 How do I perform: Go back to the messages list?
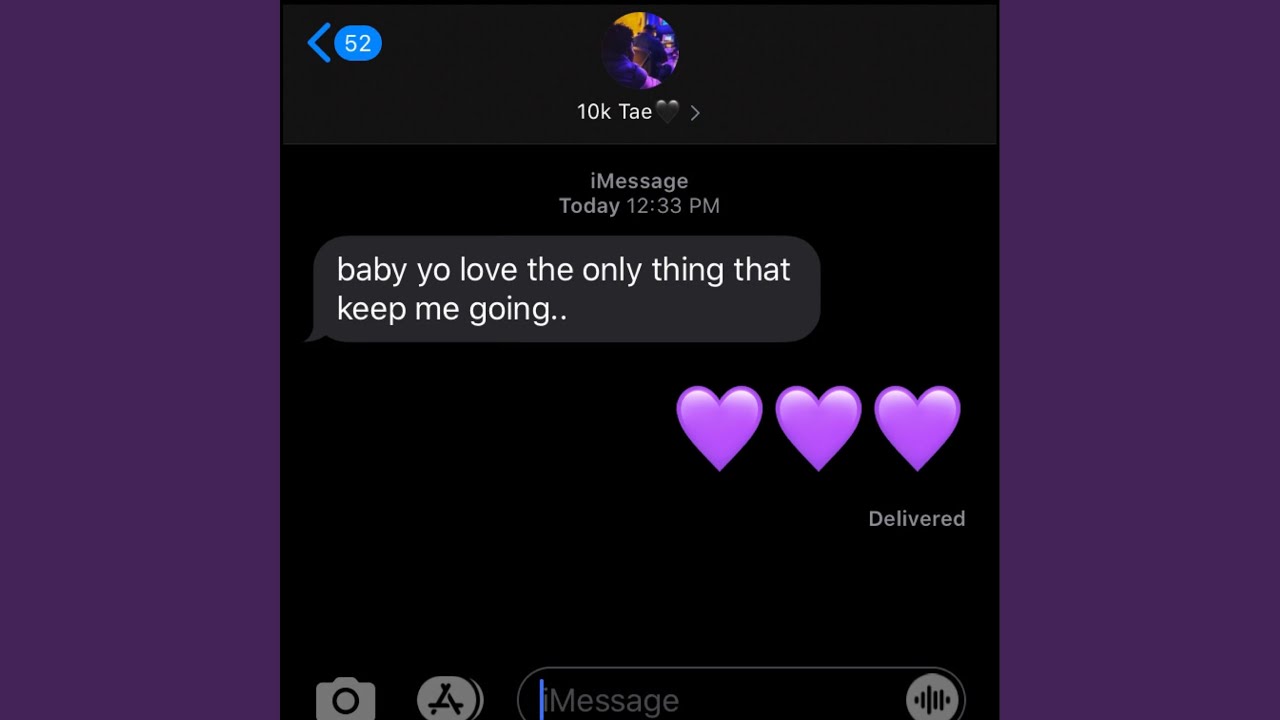(x=343, y=43)
